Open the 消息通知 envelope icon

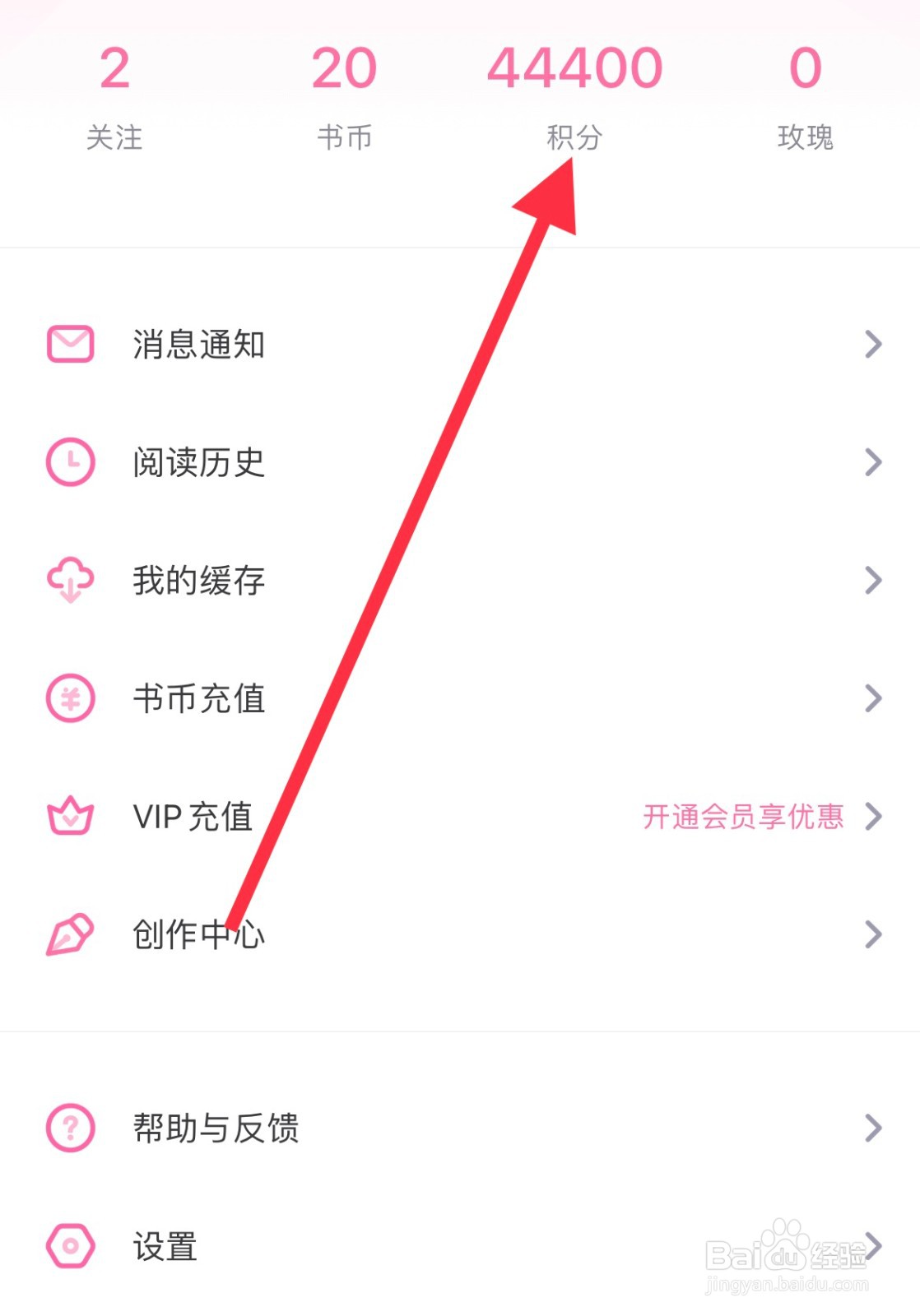click(70, 345)
